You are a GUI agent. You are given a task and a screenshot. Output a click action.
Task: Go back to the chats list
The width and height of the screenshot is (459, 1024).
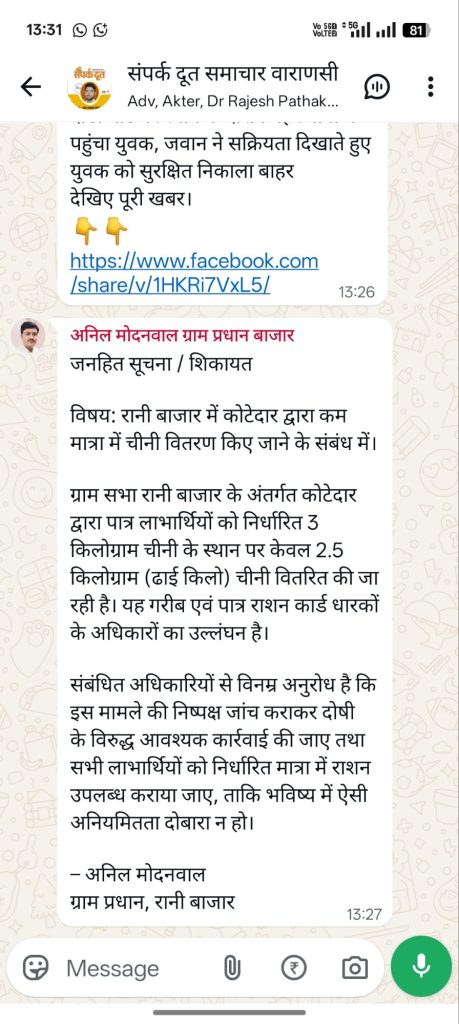[x=31, y=86]
